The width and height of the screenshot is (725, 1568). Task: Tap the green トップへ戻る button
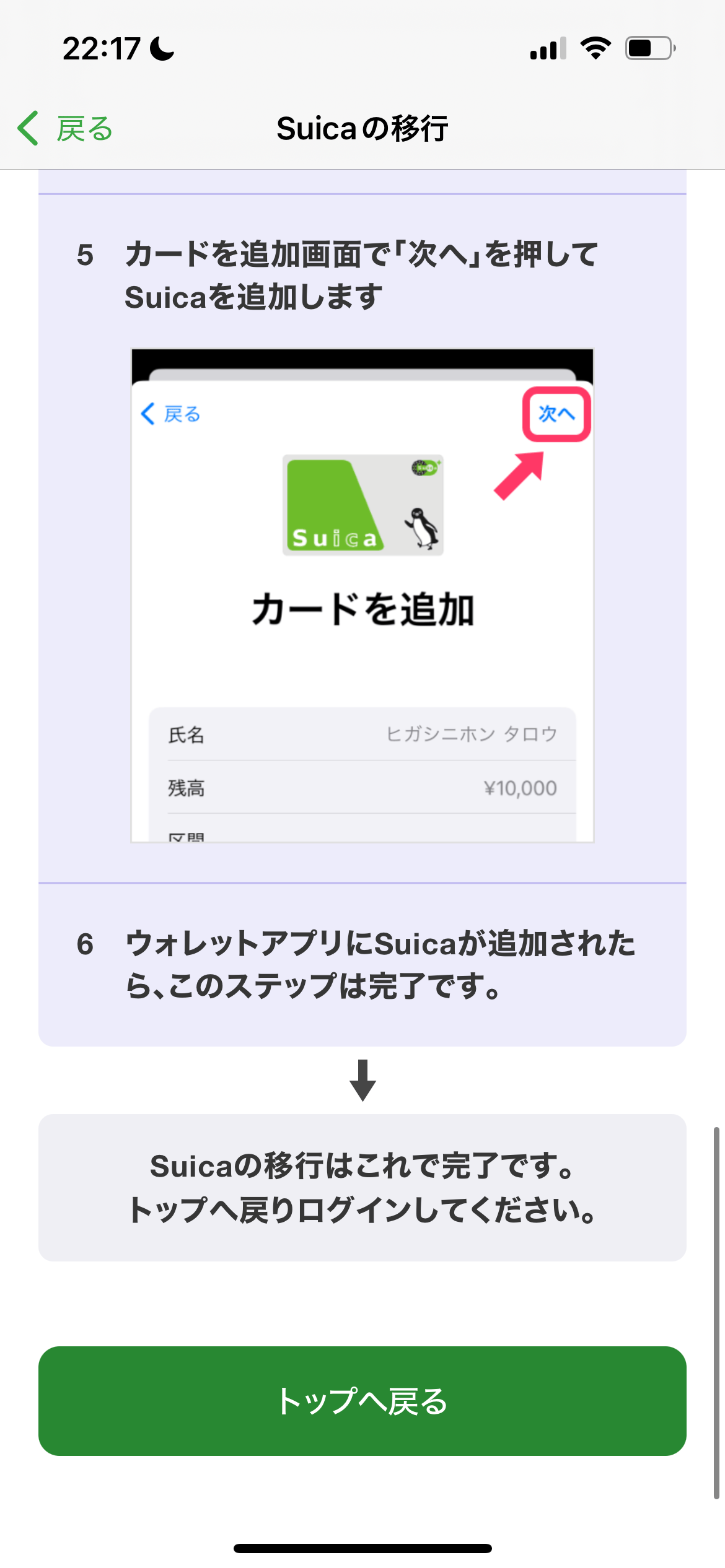[x=362, y=1401]
